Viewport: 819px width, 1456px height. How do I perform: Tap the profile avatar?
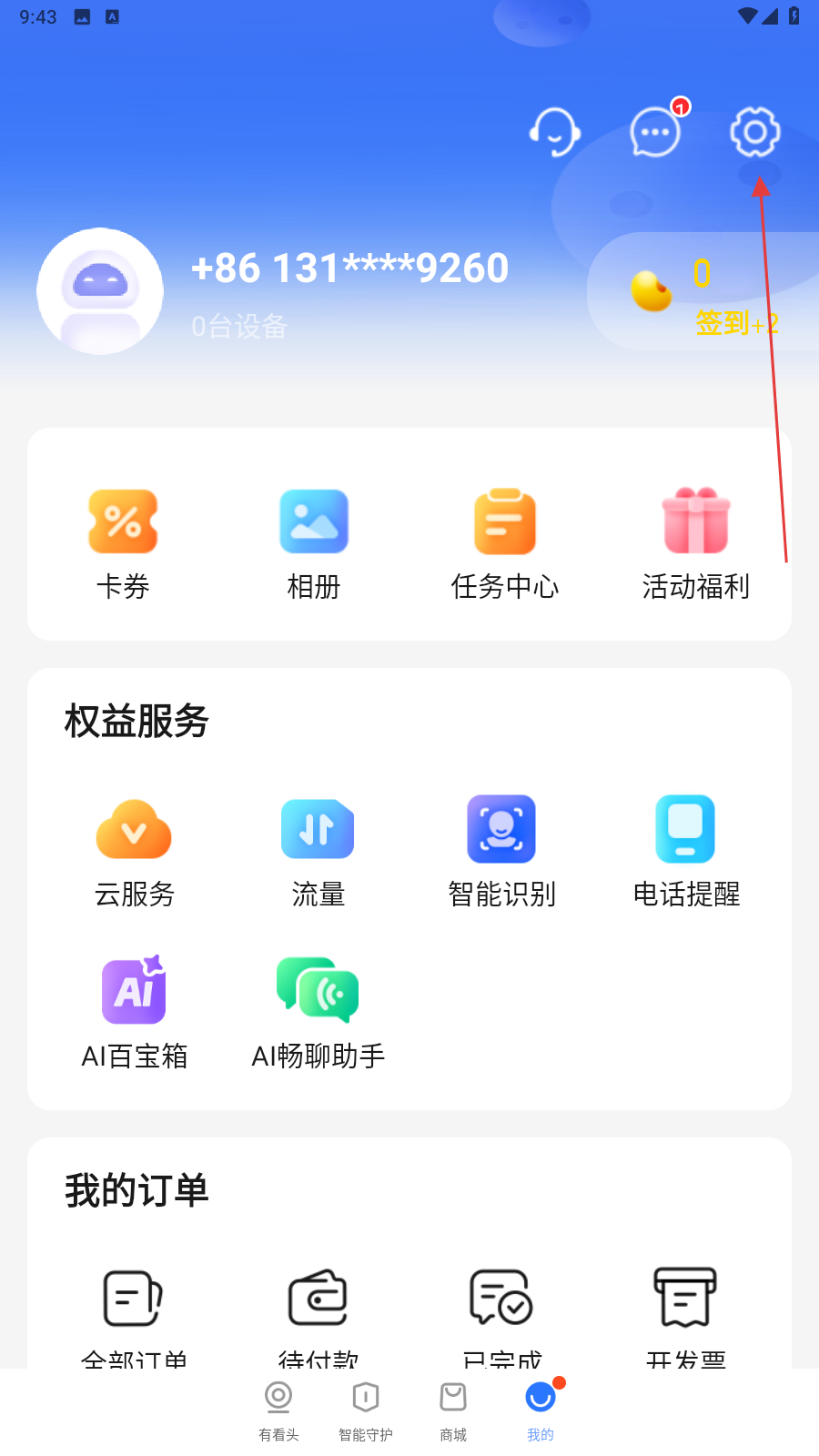pyautogui.click(x=100, y=291)
